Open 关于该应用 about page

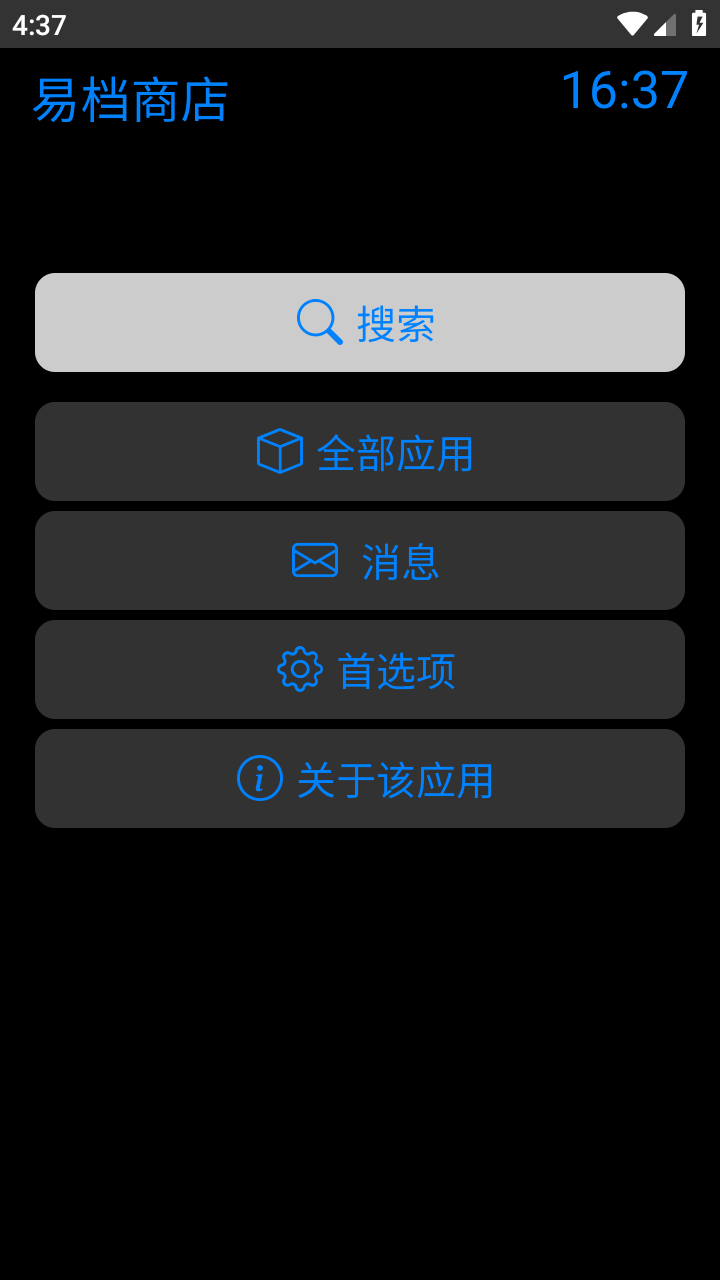(360, 779)
